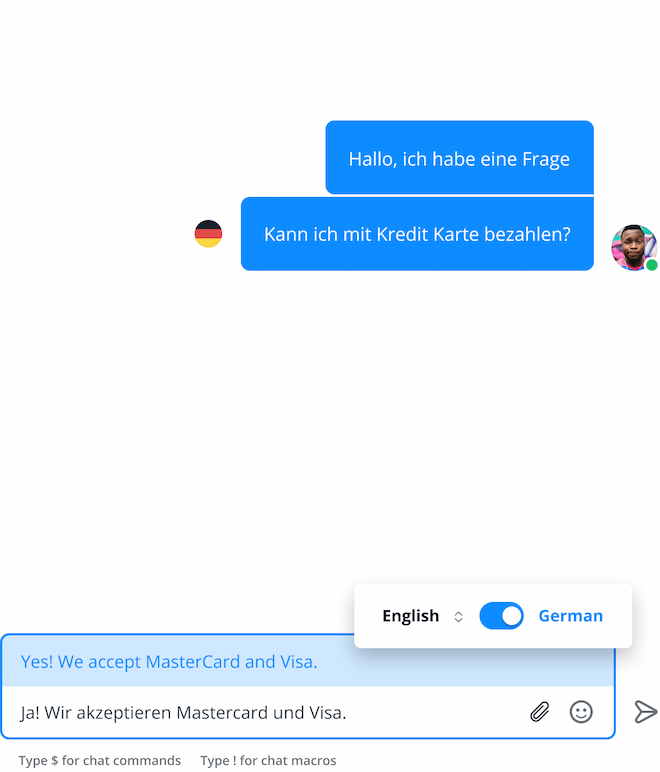660x772 pixels.
Task: Open the customer's profile avatar
Action: pos(634,247)
